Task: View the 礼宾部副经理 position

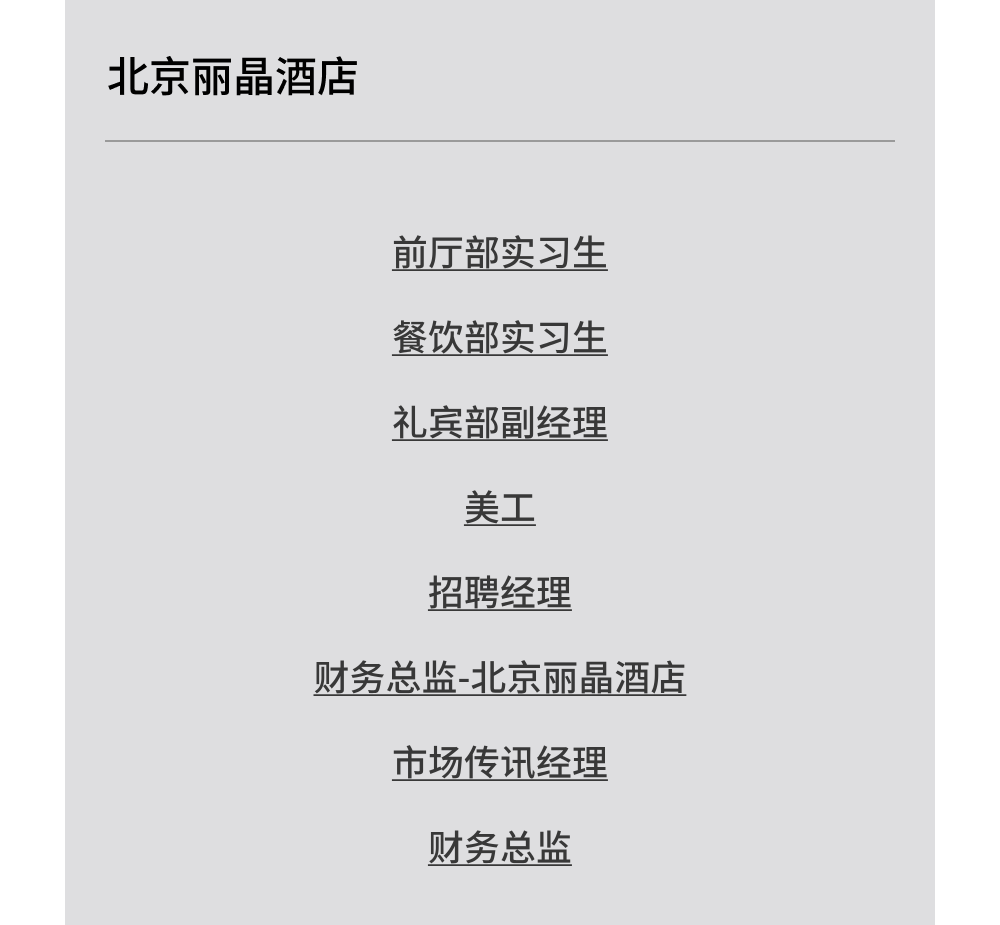Action: 499,422
